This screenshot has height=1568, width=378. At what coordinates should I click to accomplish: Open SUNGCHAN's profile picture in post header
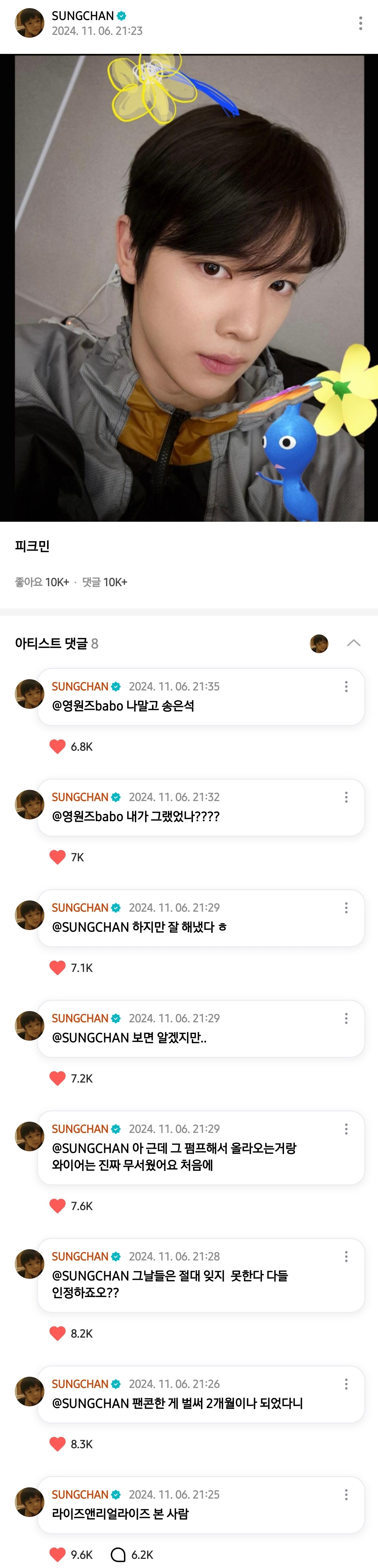click(29, 23)
